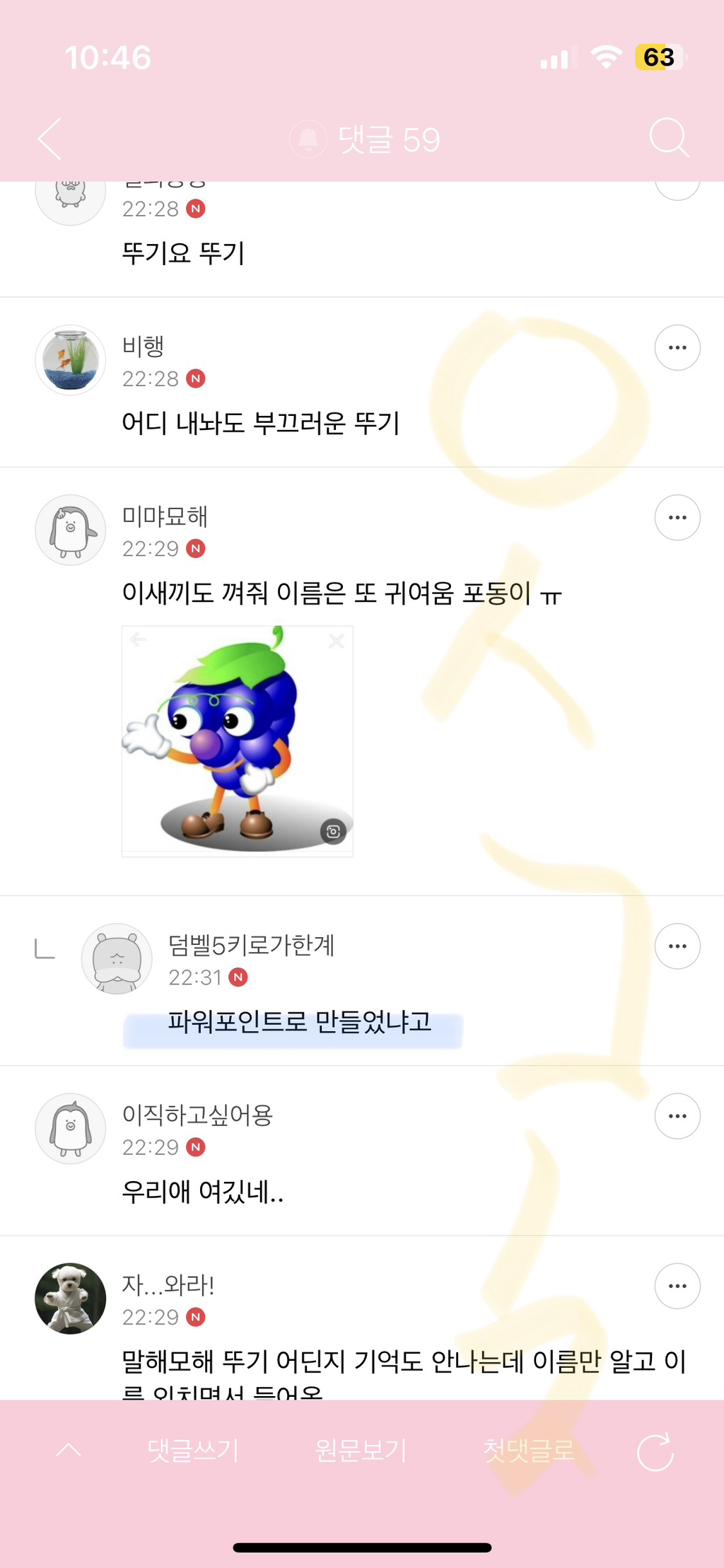
Task: Open comment search magnifier
Action: pyautogui.click(x=668, y=138)
